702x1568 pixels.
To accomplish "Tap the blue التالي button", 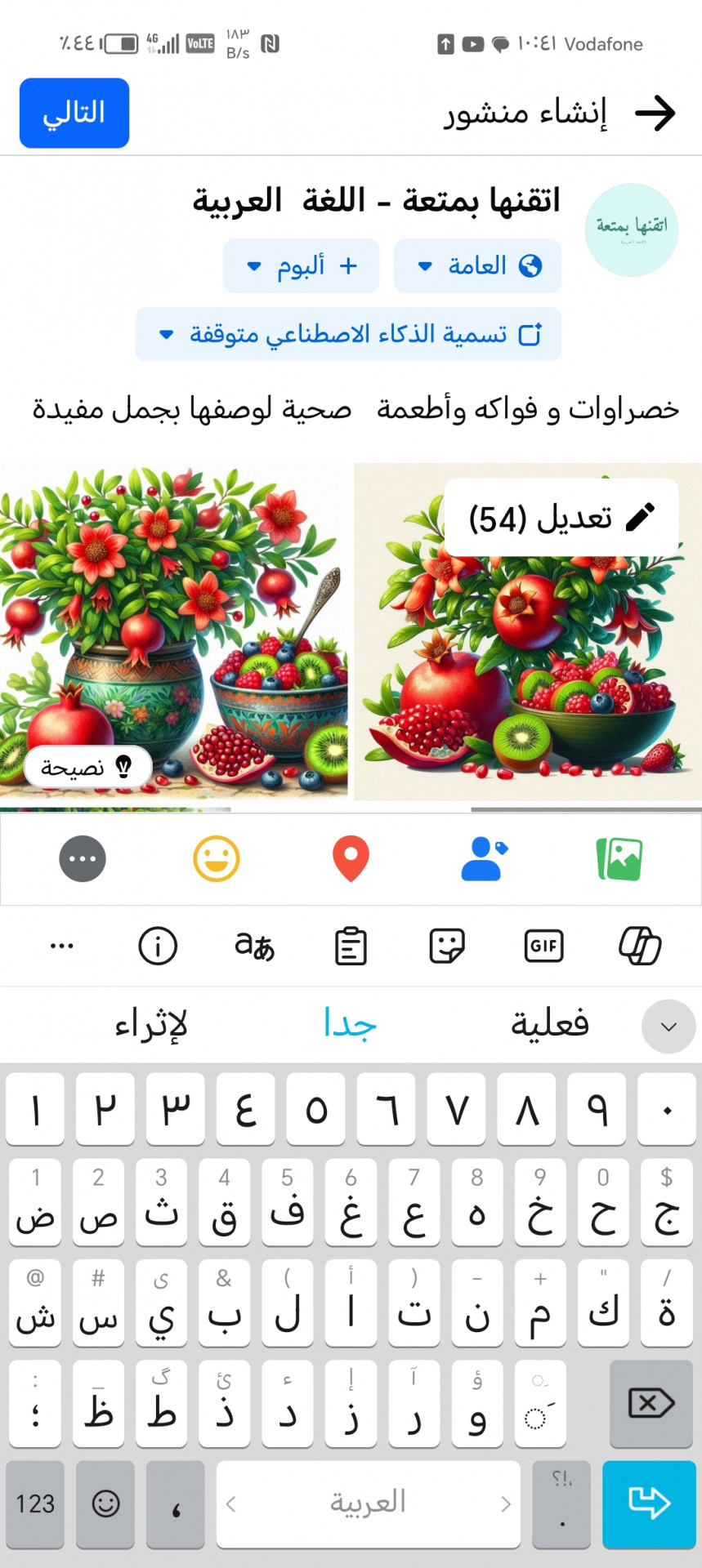I will point(74,113).
